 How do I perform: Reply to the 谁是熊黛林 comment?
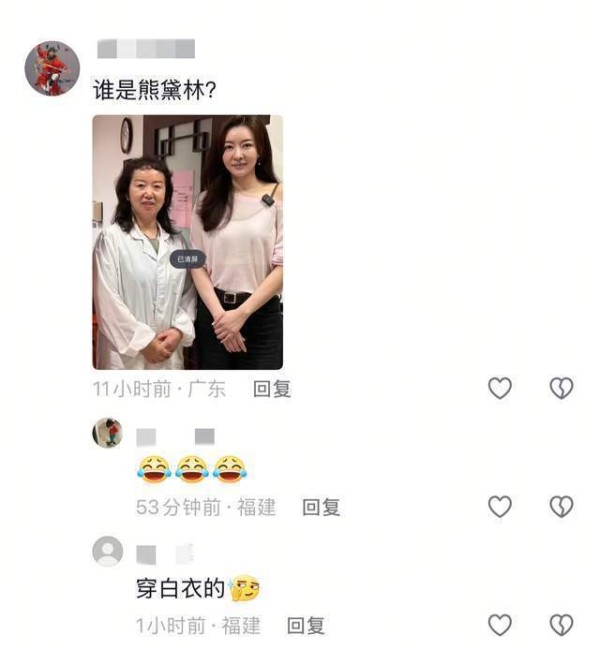point(271,389)
